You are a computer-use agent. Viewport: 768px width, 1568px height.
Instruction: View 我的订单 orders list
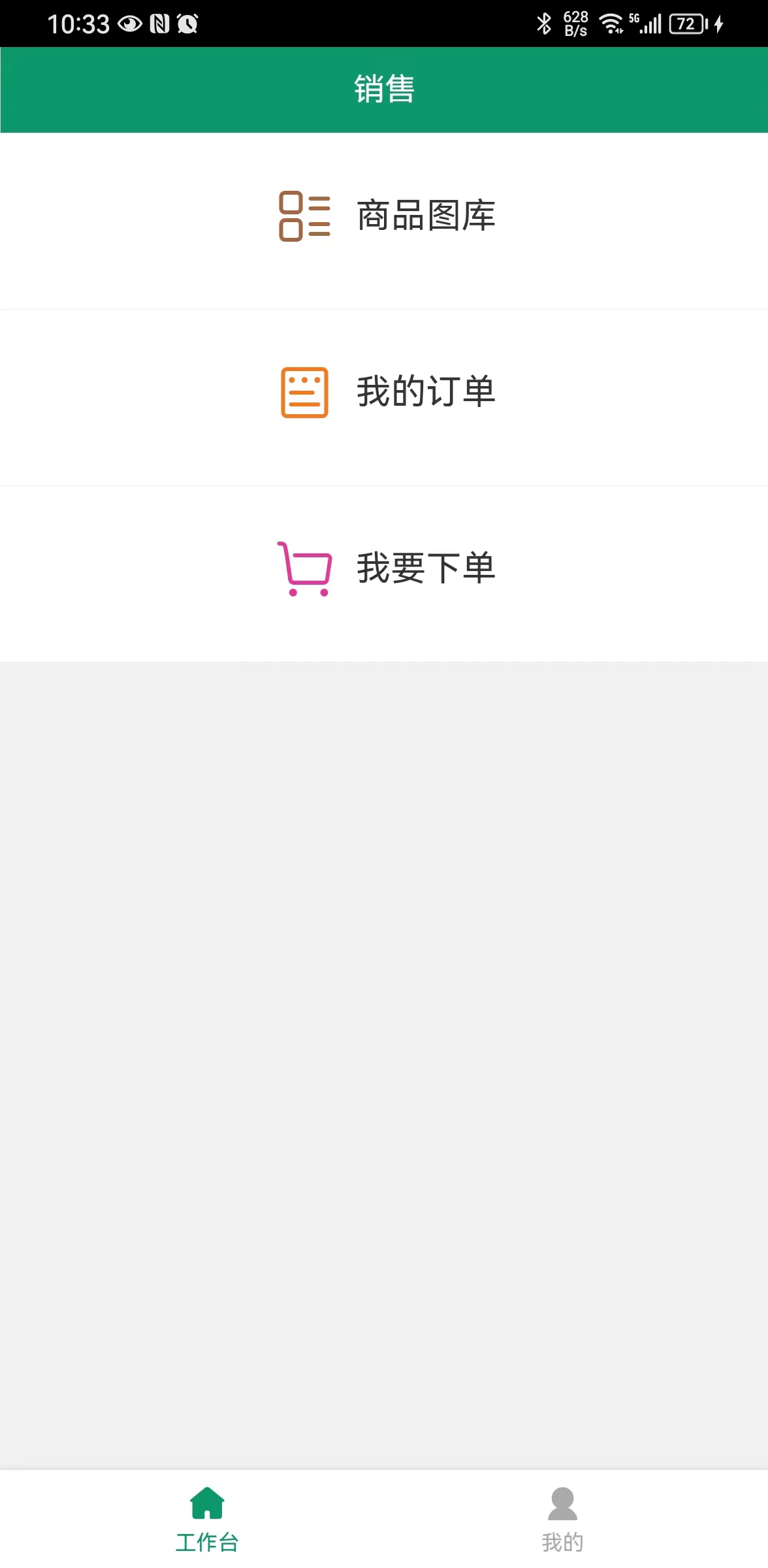pyautogui.click(x=385, y=392)
